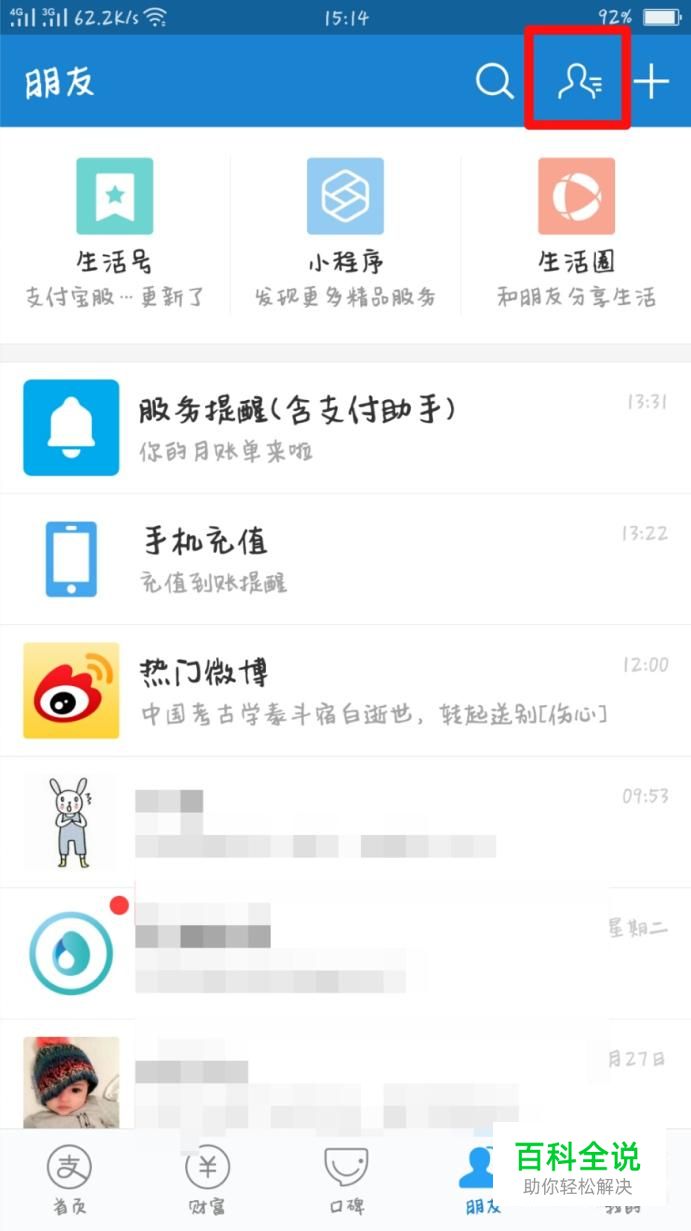The height and width of the screenshot is (1231, 691).
Task: Open the search icon in the header
Action: coord(494,81)
